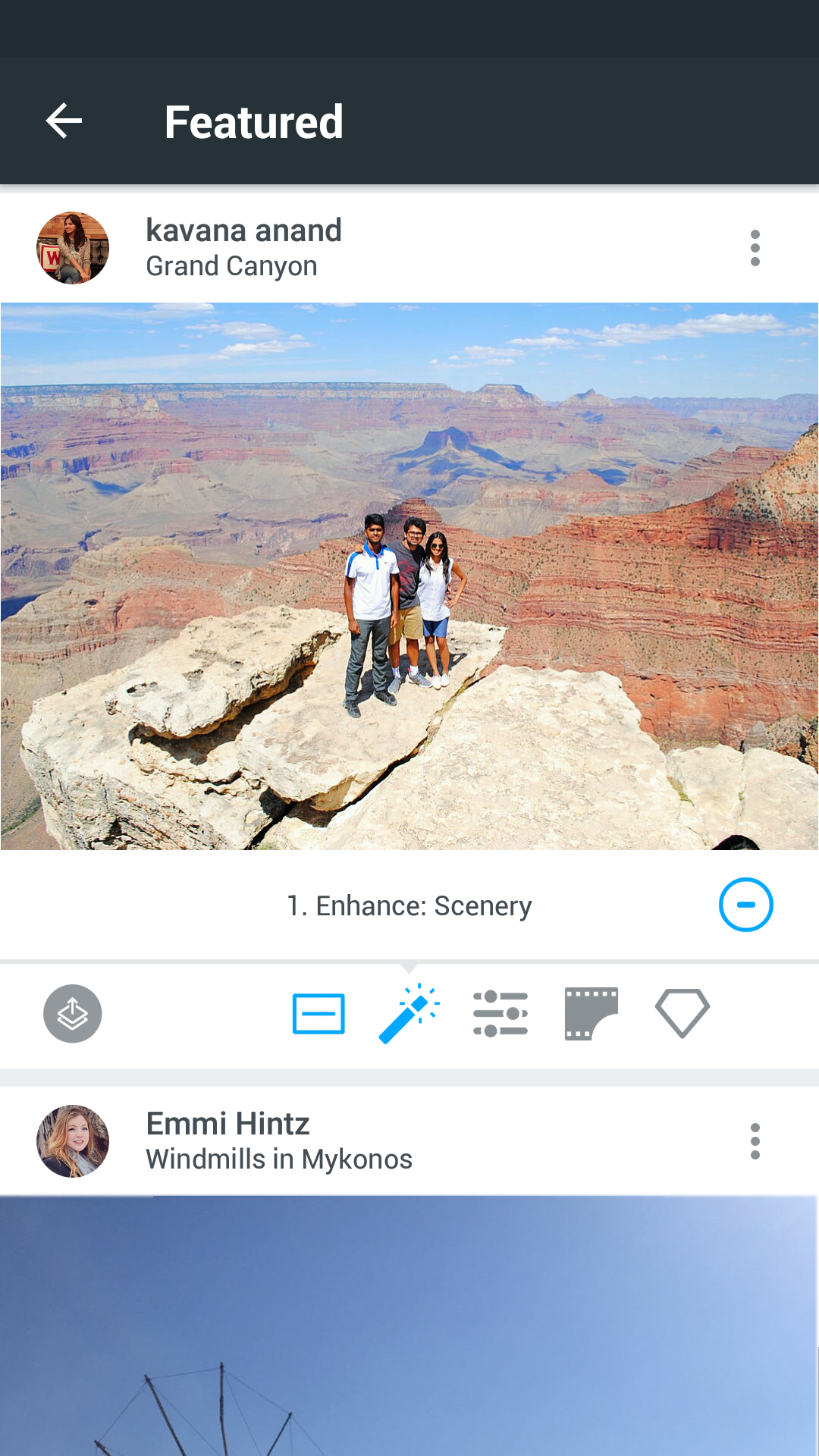Open the adjustment sliders tool
This screenshot has width=819, height=1456.
tap(500, 1014)
